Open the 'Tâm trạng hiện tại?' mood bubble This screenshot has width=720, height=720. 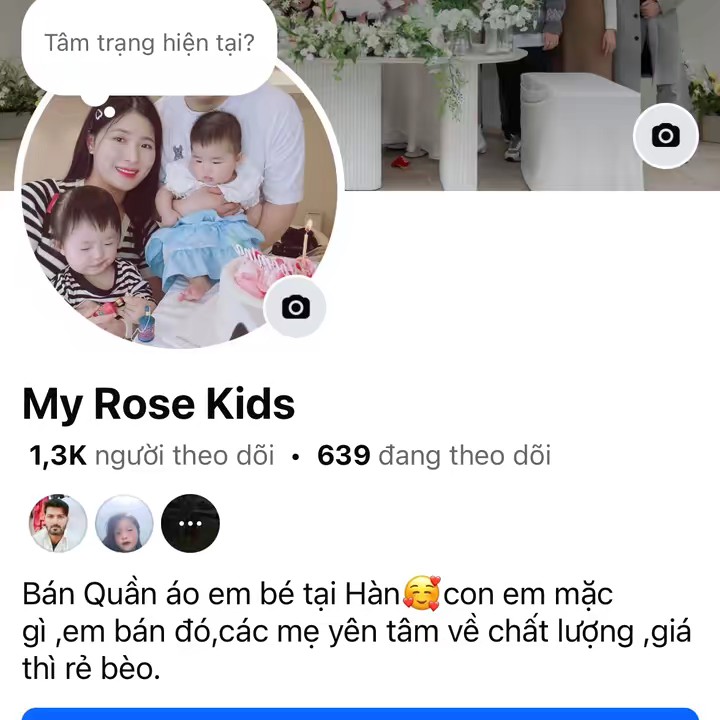(x=148, y=44)
